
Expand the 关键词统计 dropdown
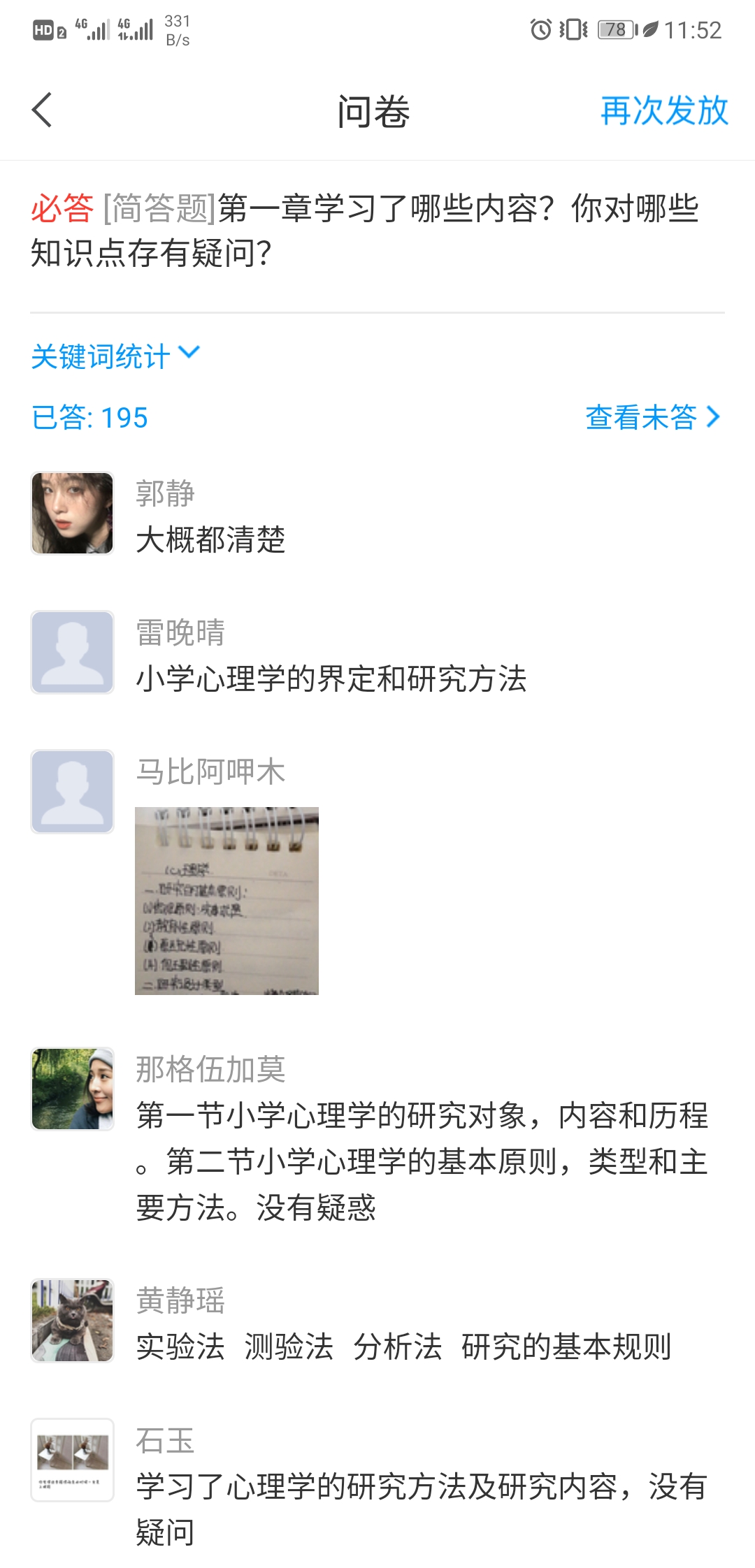(115, 356)
